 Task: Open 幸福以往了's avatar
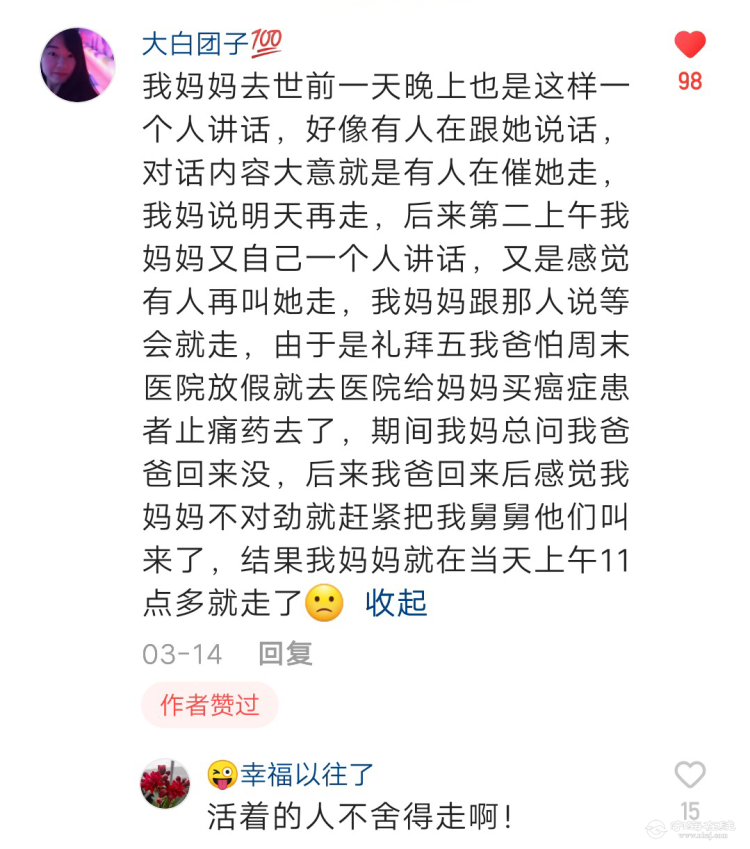165,783
